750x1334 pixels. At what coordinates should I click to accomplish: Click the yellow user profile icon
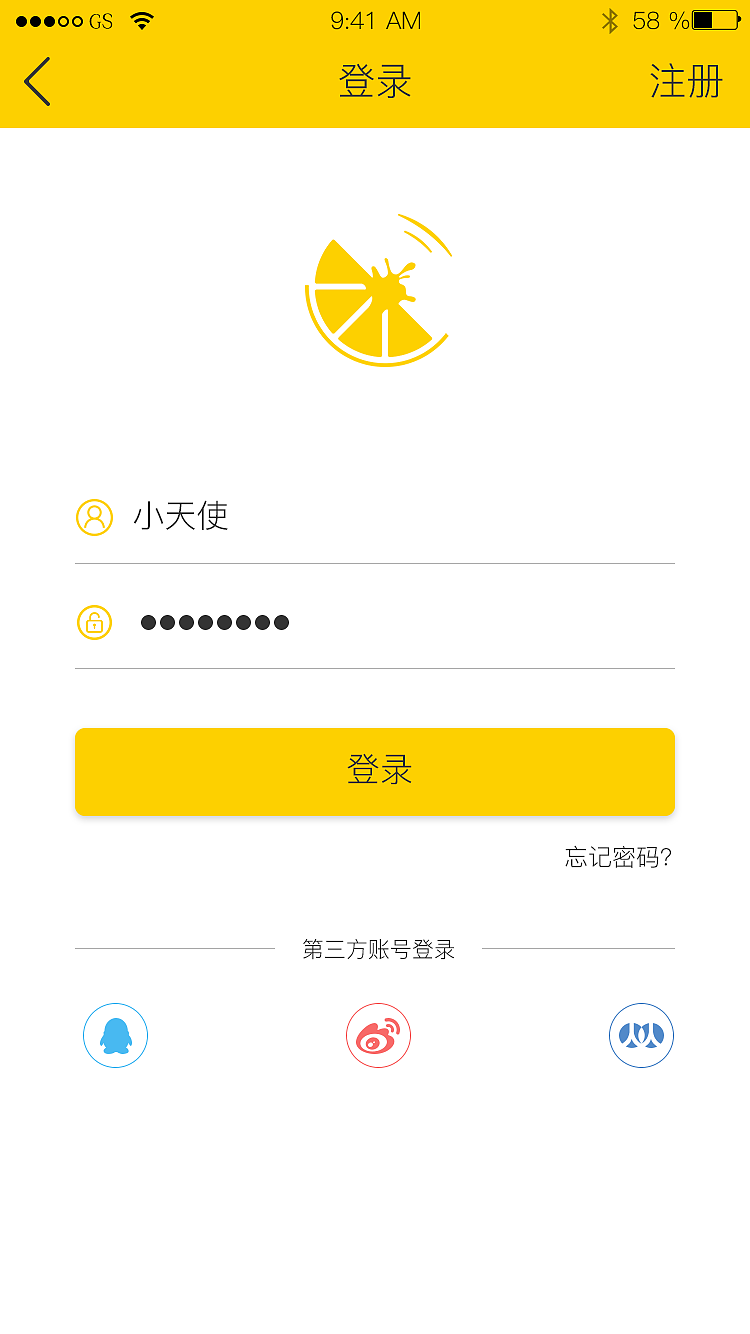click(94, 517)
